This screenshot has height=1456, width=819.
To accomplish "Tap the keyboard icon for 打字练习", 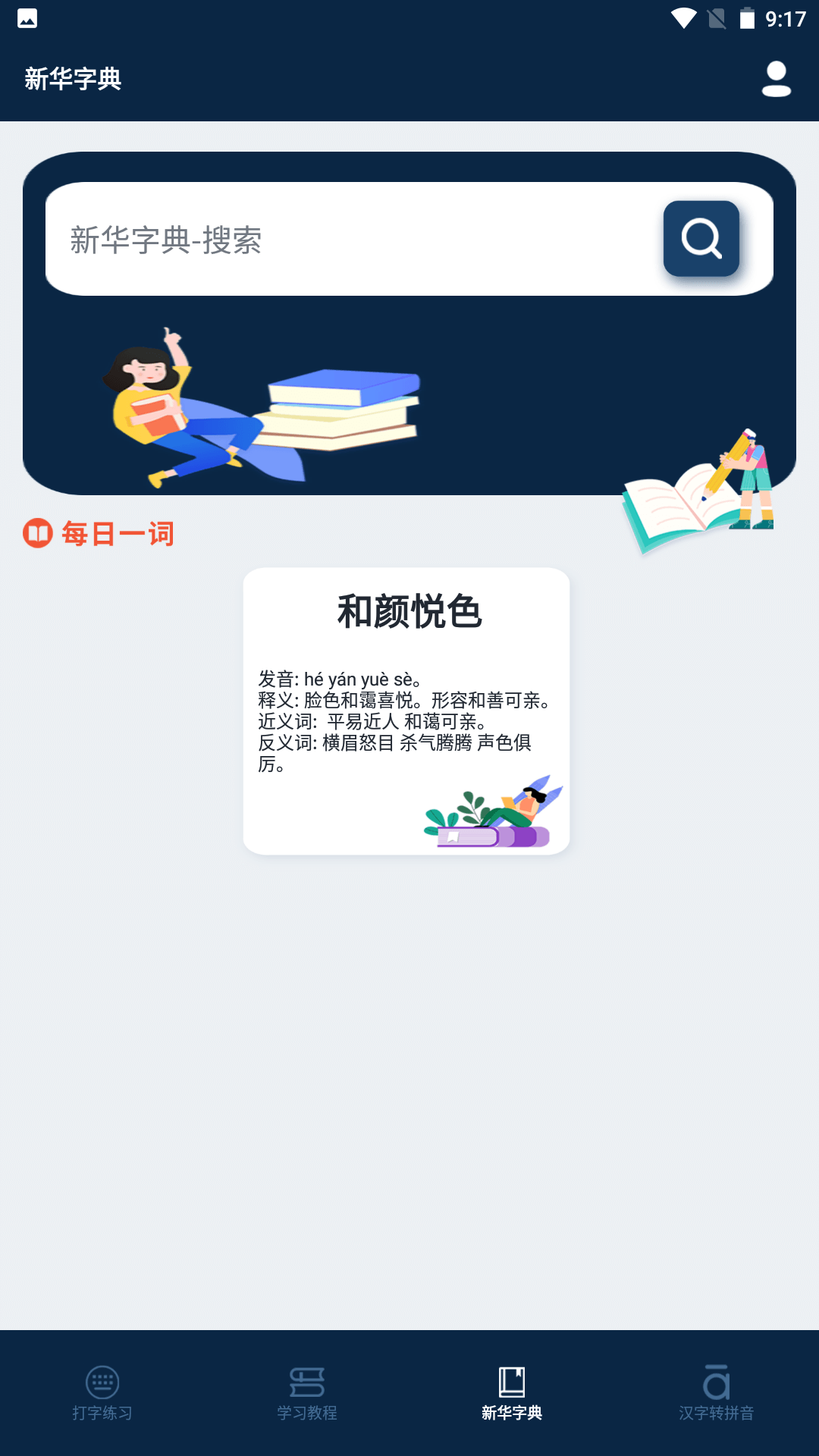I will [x=102, y=1382].
